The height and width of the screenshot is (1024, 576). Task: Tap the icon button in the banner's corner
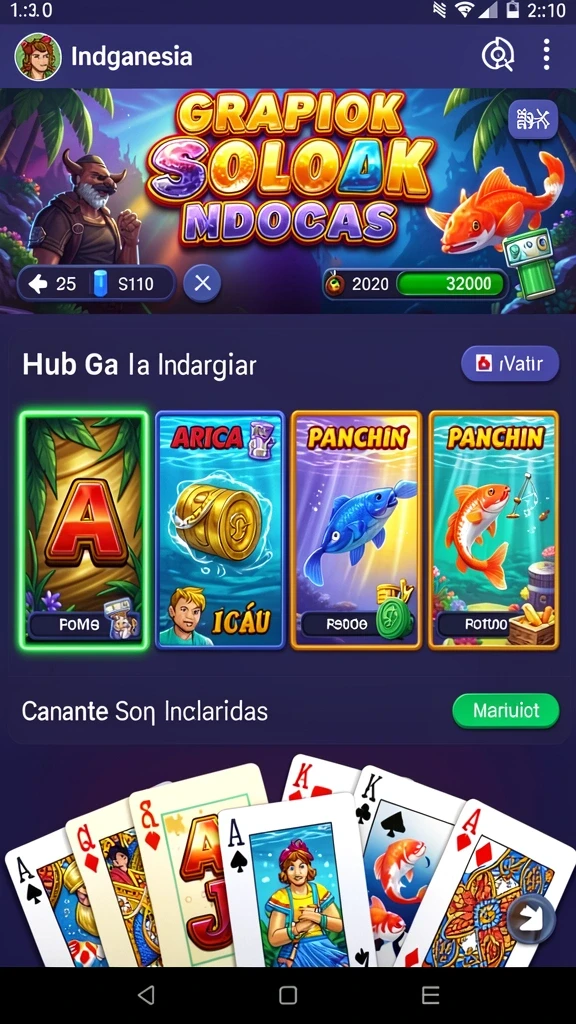pos(533,120)
